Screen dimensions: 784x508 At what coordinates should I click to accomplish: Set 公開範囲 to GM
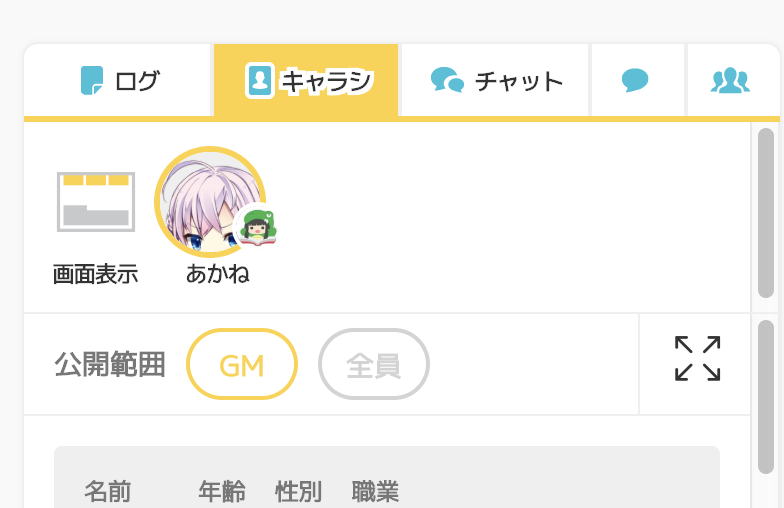click(x=242, y=365)
